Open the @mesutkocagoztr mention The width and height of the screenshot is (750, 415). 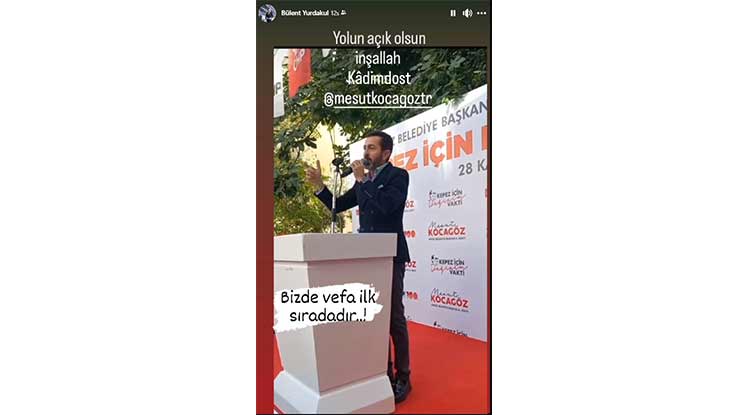[378, 101]
